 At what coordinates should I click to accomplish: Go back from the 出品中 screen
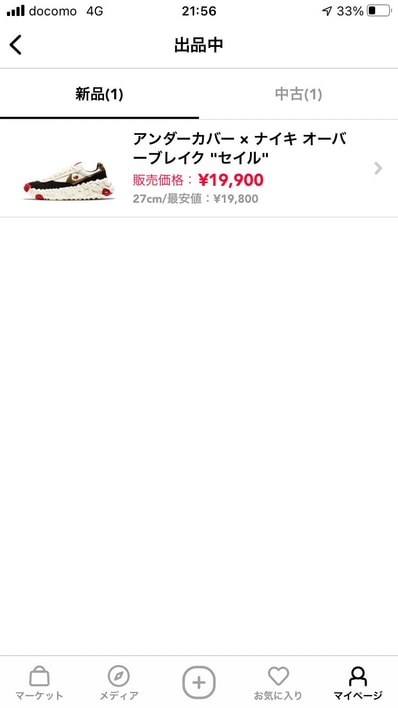tap(15, 45)
